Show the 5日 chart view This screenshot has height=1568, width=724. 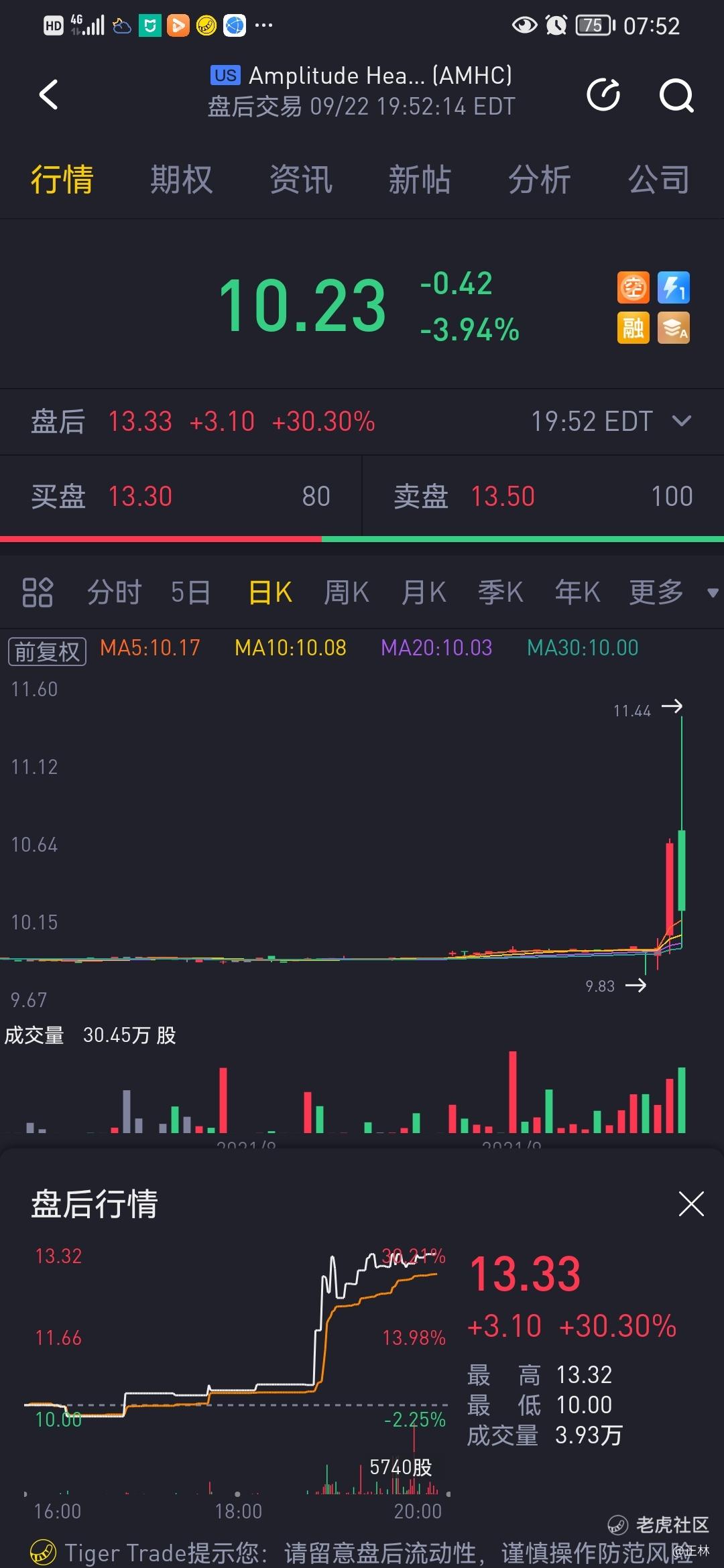pyautogui.click(x=190, y=592)
